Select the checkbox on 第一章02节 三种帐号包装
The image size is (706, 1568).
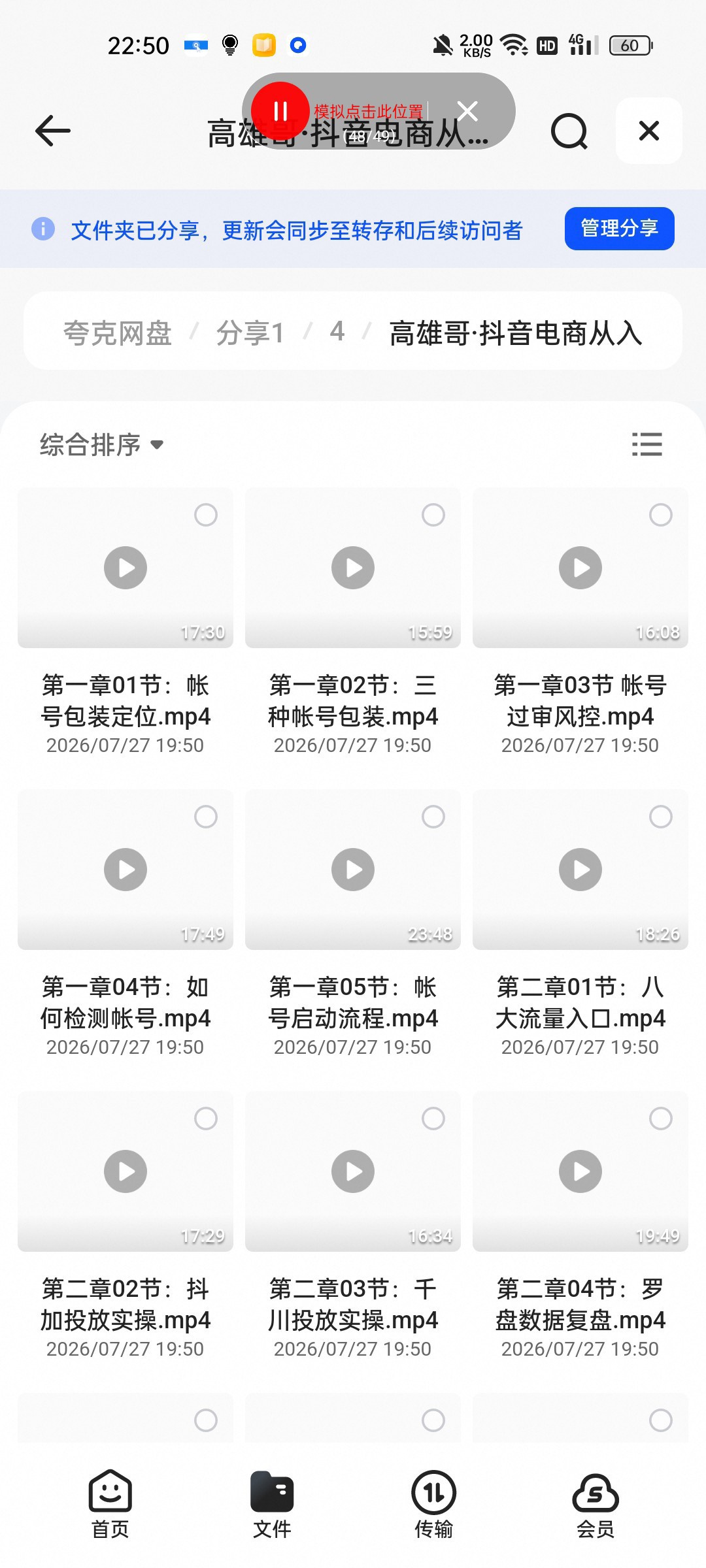click(433, 515)
